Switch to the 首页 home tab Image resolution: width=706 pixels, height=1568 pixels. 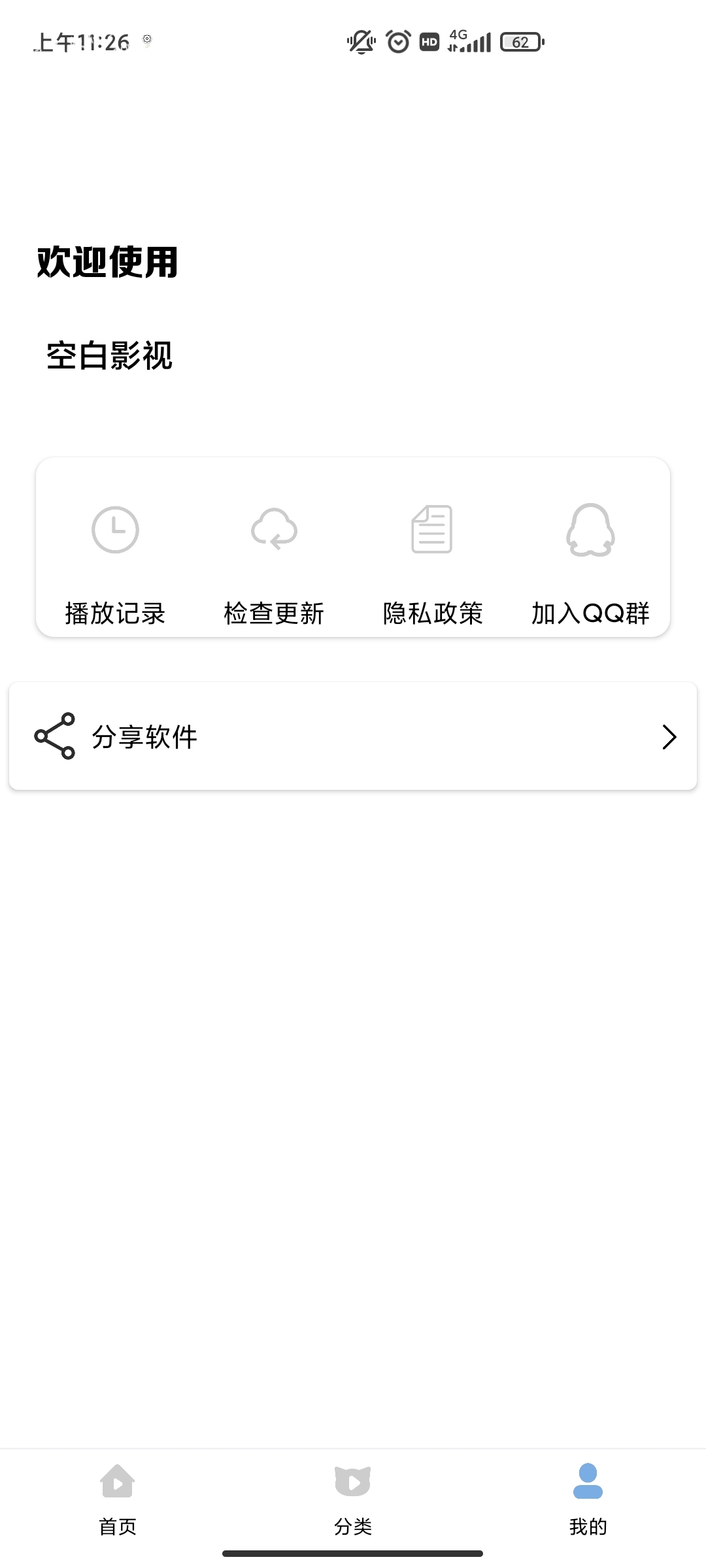pos(118,1499)
